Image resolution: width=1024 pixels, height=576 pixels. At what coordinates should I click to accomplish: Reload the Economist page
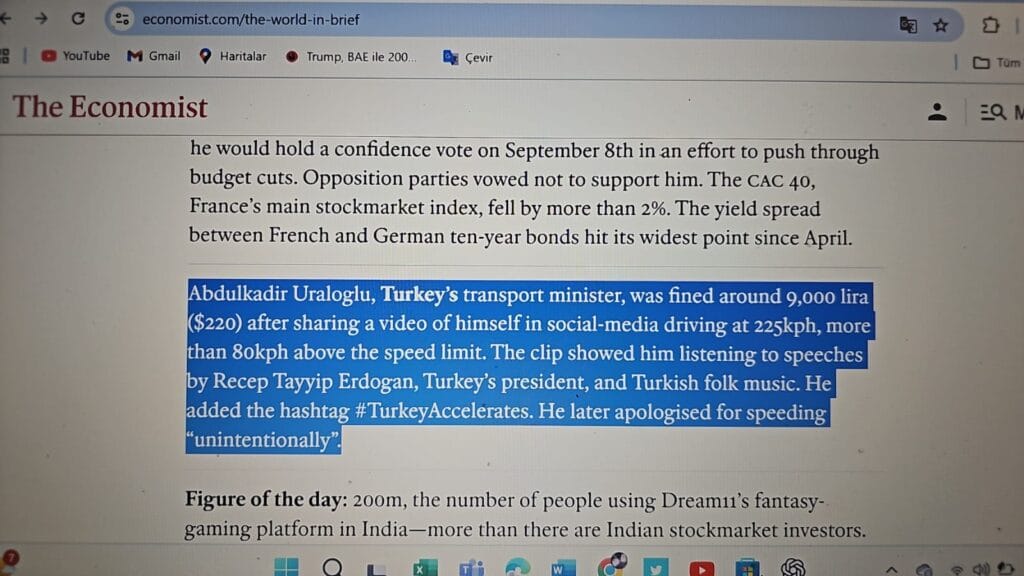78,18
